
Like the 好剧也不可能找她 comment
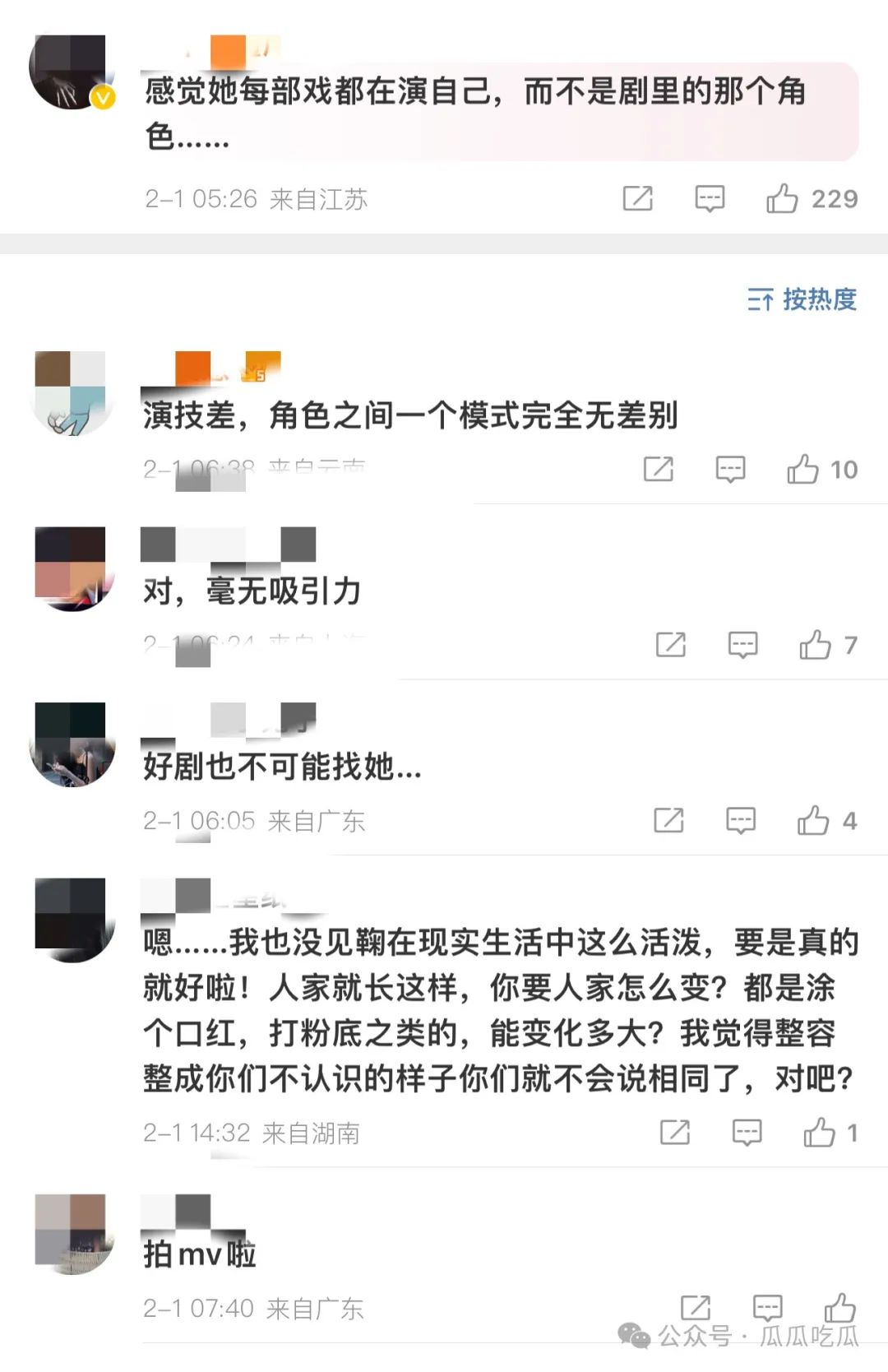point(812,820)
